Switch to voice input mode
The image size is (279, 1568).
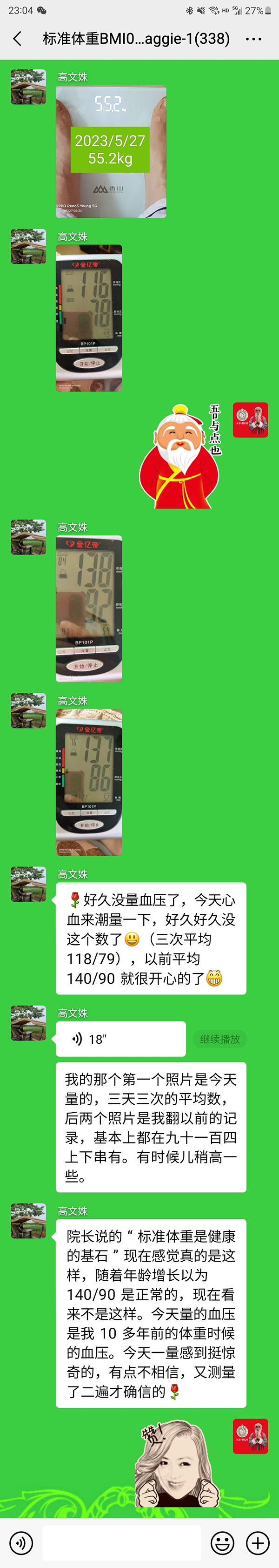click(x=21, y=1542)
